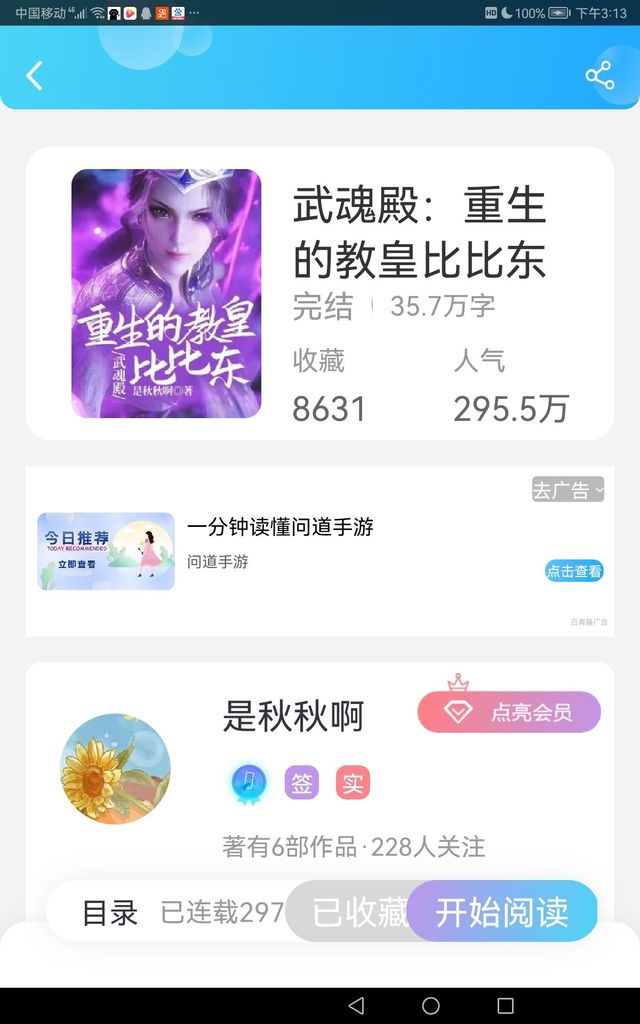Dismiss the ad via 去广告
This screenshot has height=1024, width=640.
click(x=567, y=490)
